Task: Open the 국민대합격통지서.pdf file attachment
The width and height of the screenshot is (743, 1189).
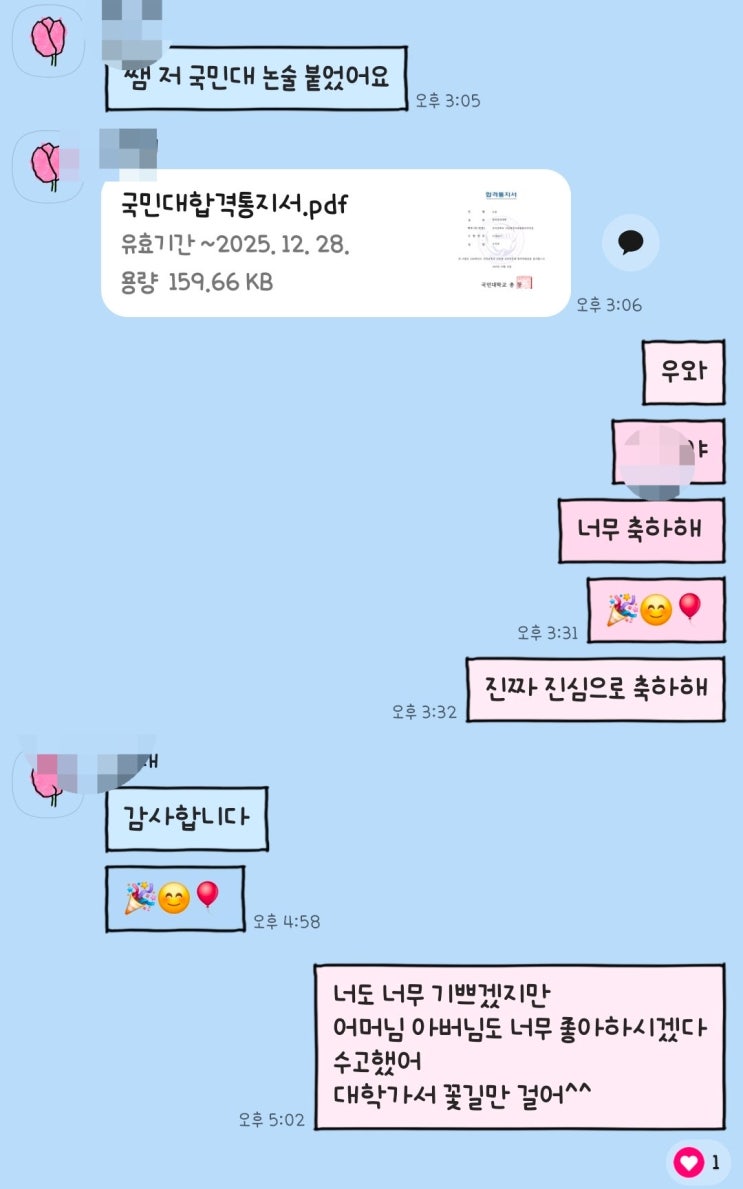Action: 335,243
